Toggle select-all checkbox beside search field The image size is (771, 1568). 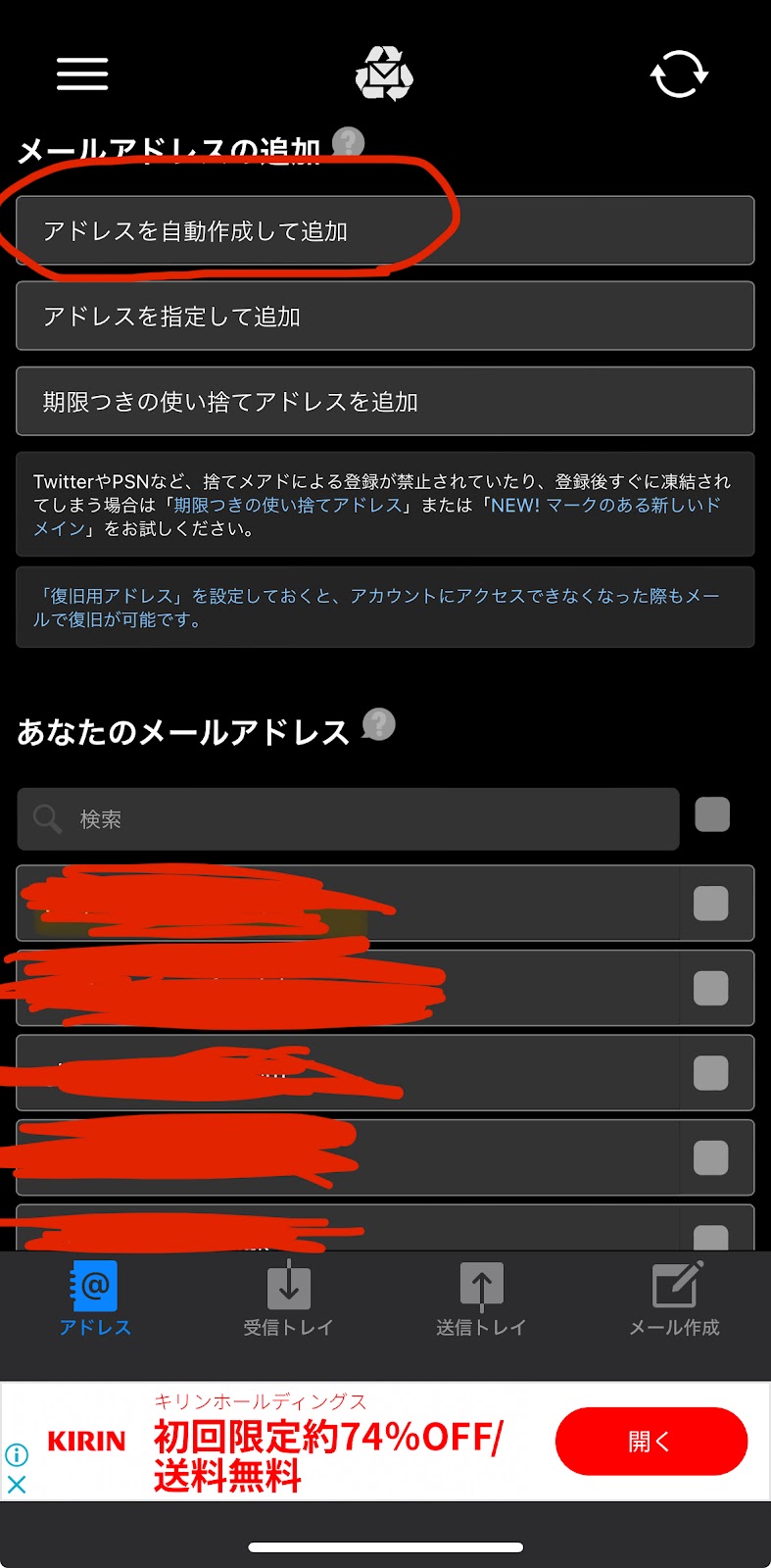click(712, 815)
